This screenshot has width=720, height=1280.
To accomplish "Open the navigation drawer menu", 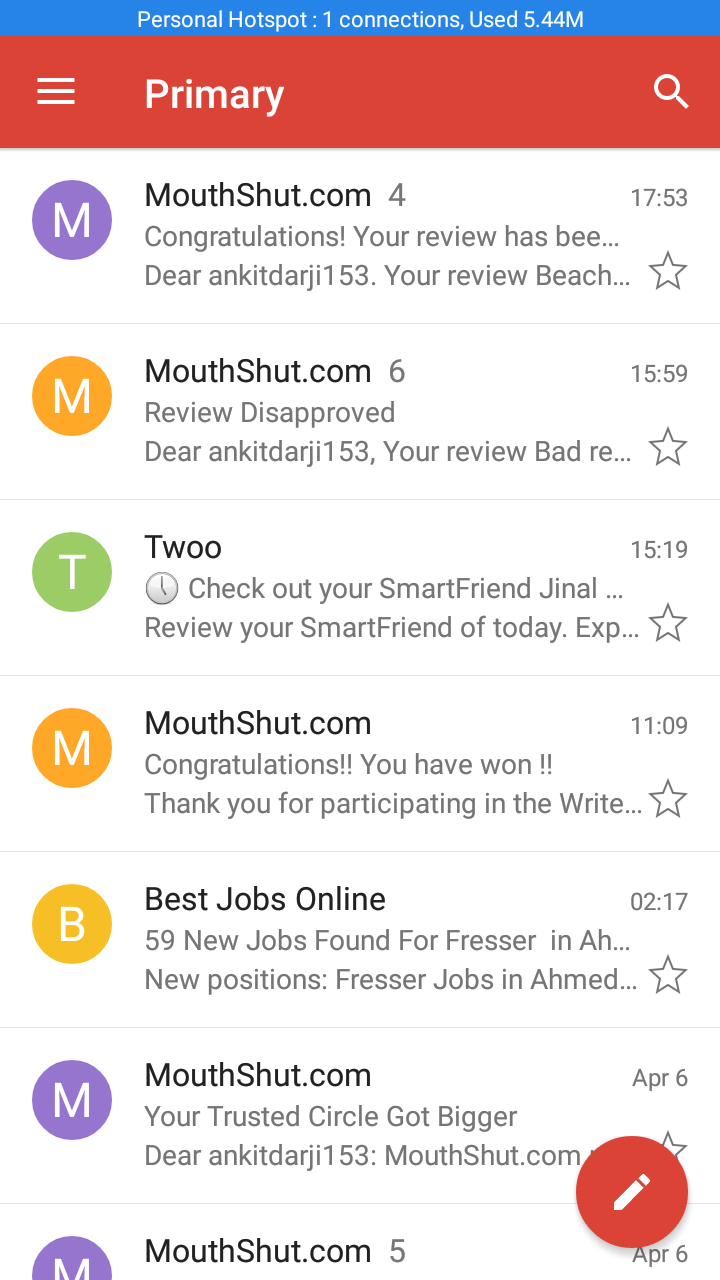I will pyautogui.click(x=56, y=92).
